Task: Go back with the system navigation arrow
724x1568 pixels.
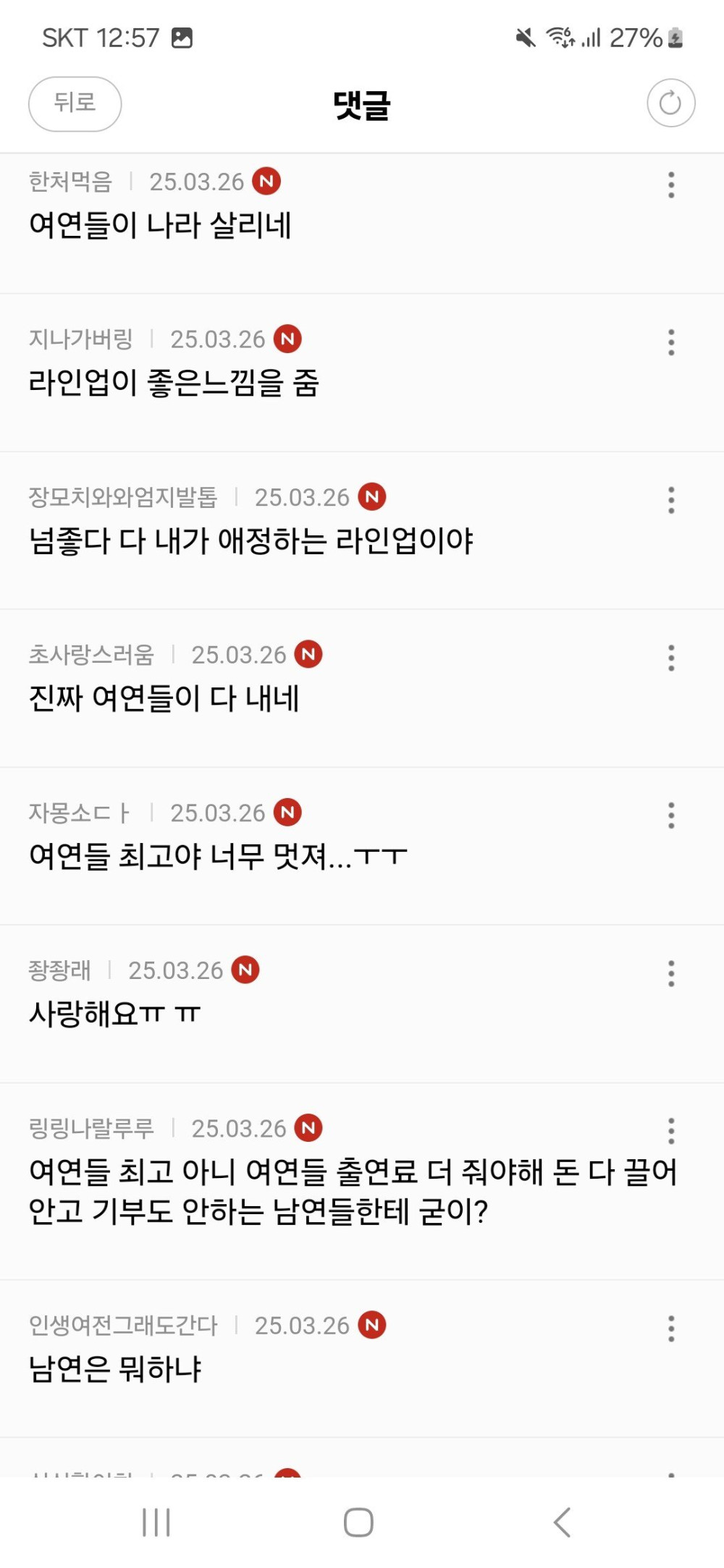Action: (562, 1522)
